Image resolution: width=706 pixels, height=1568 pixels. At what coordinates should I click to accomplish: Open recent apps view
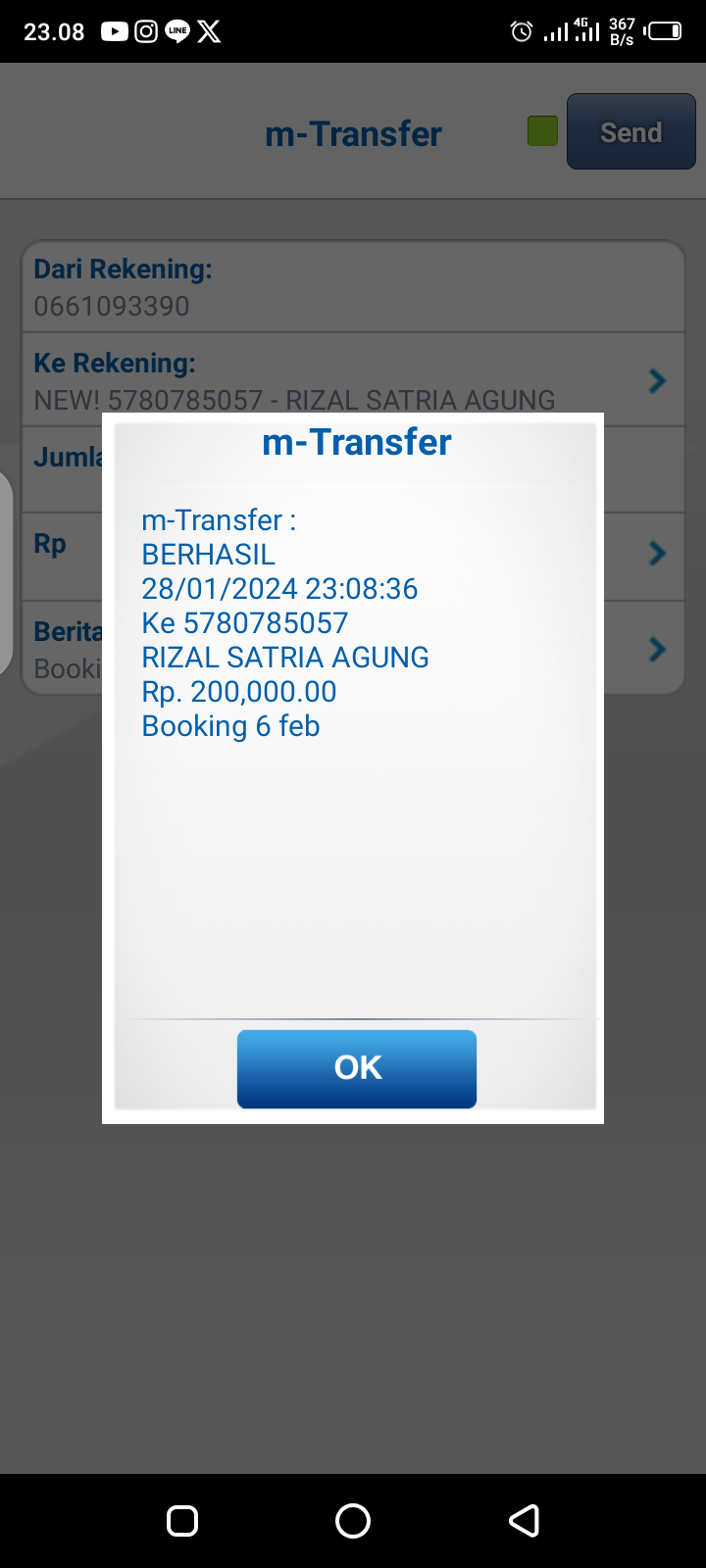182,1520
